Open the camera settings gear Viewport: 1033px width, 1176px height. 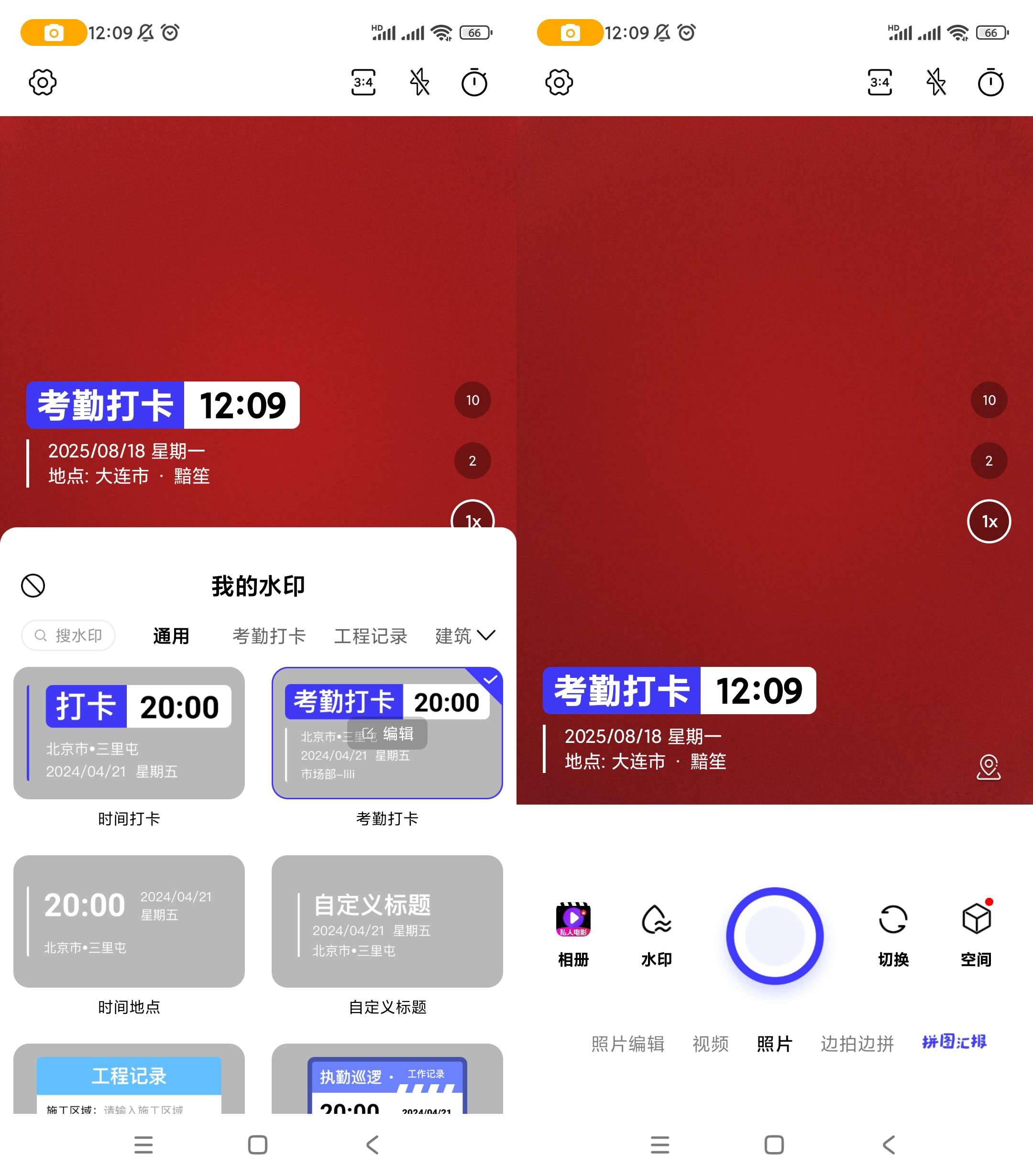pos(42,82)
